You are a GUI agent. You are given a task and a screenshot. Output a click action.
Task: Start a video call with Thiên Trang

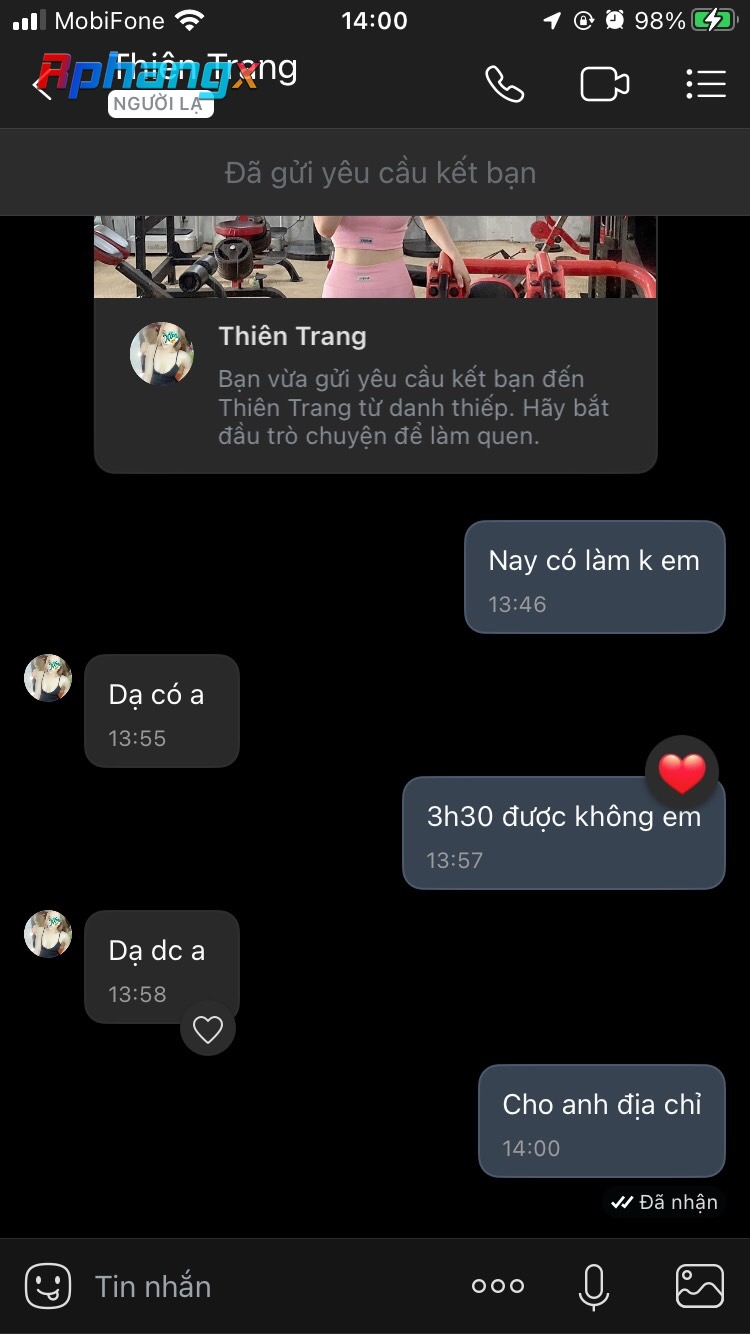[x=605, y=84]
